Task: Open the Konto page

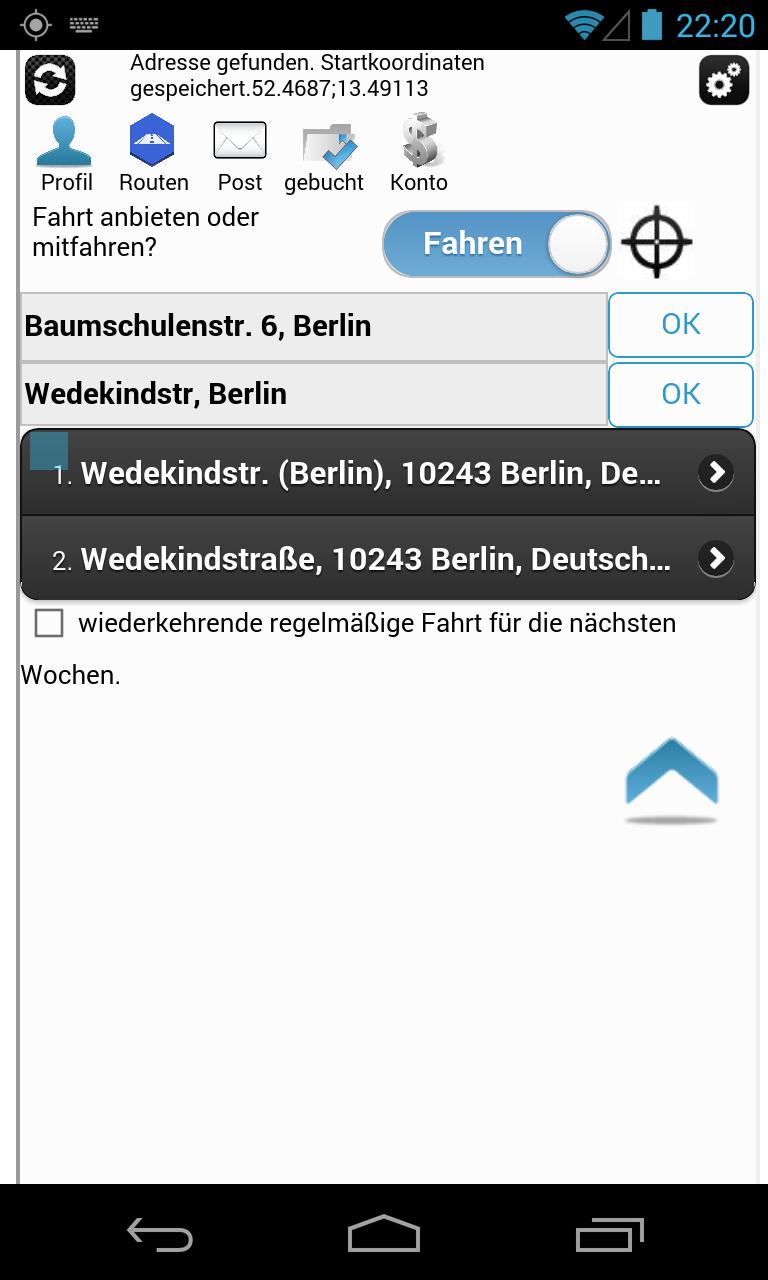Action: pyautogui.click(x=419, y=154)
